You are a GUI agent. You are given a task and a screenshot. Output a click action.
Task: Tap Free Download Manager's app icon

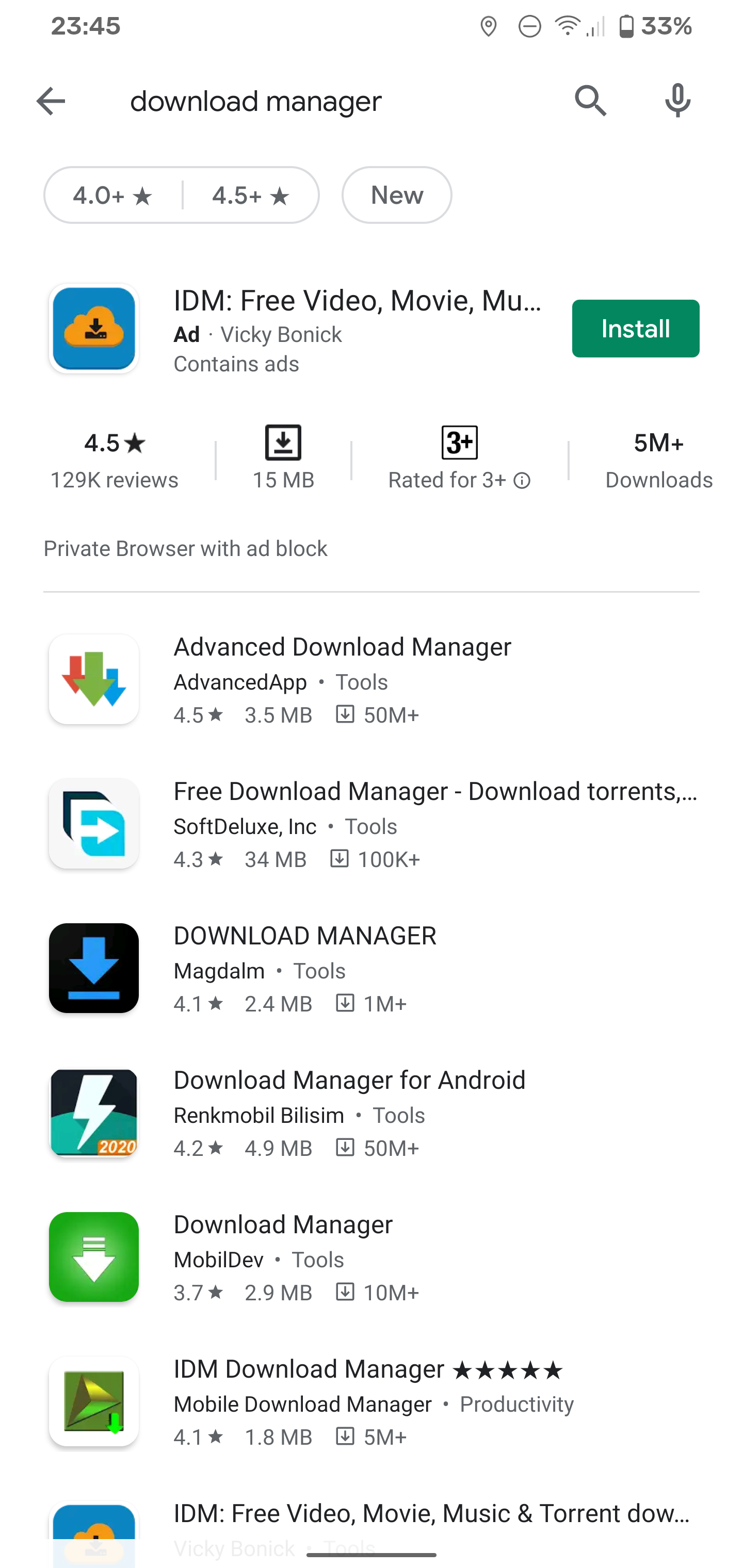click(93, 824)
